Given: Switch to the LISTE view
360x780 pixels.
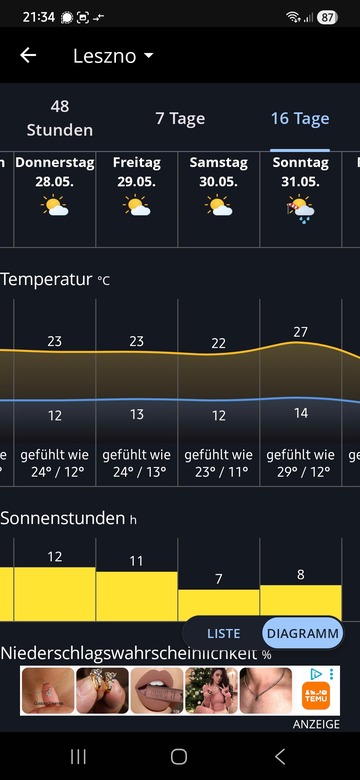Looking at the screenshot, I should [224, 633].
